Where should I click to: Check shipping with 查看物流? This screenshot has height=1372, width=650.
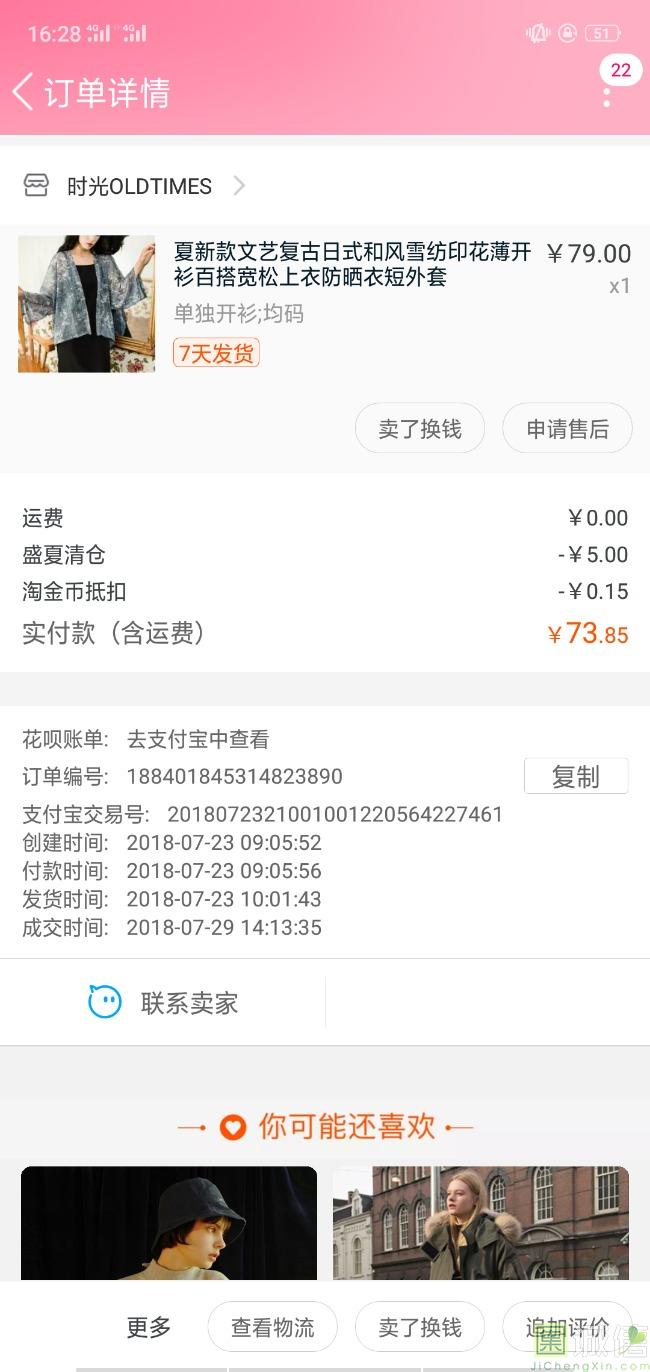click(272, 1327)
